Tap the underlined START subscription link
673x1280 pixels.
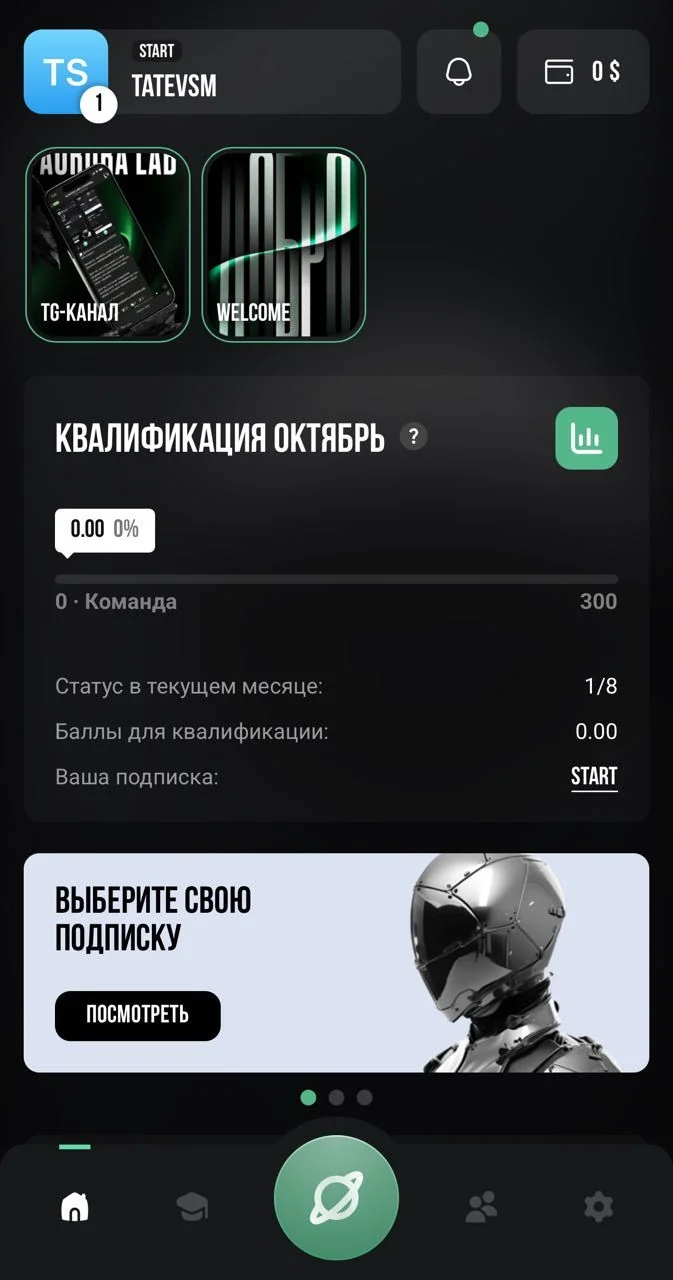click(x=594, y=777)
